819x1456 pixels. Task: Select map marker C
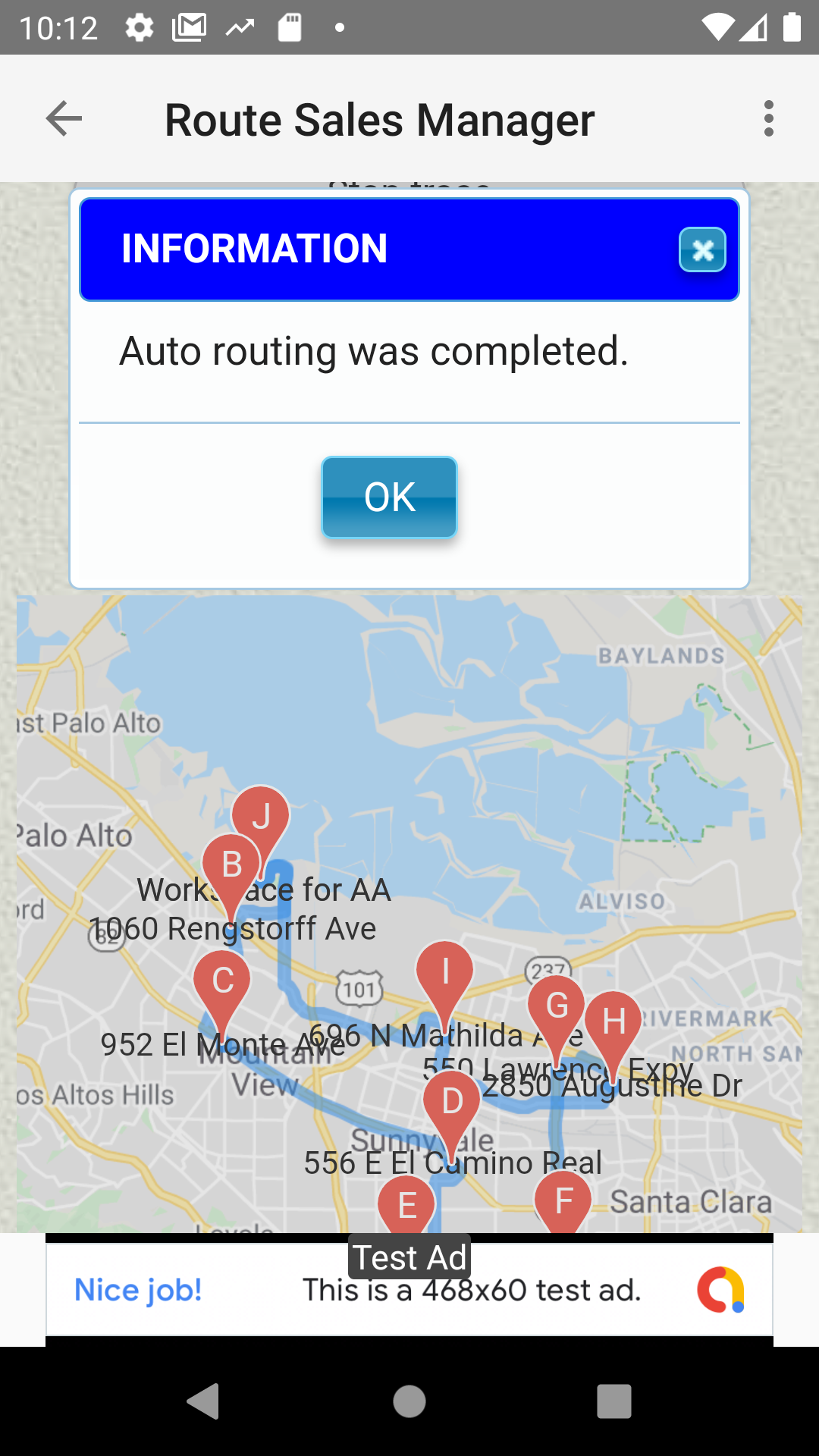(222, 981)
